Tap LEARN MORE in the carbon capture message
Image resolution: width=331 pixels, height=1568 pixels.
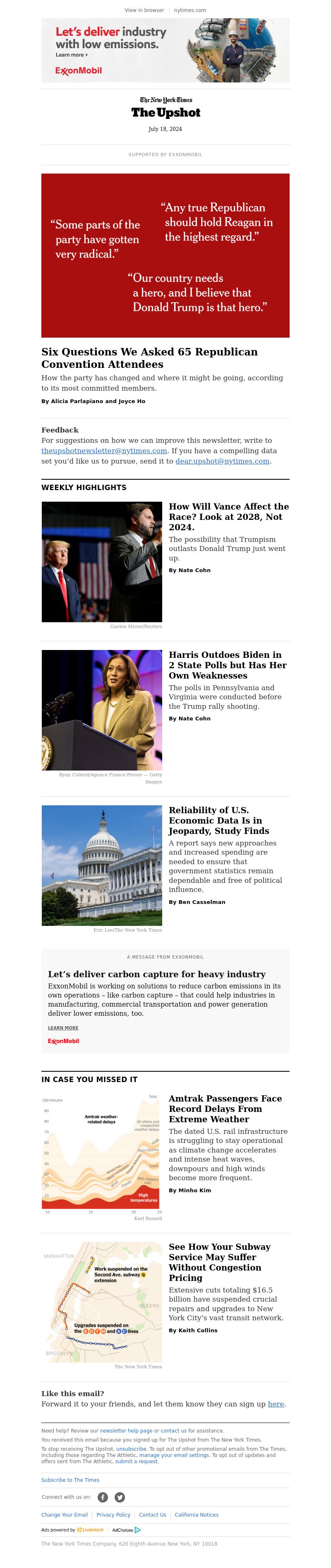point(63,1027)
